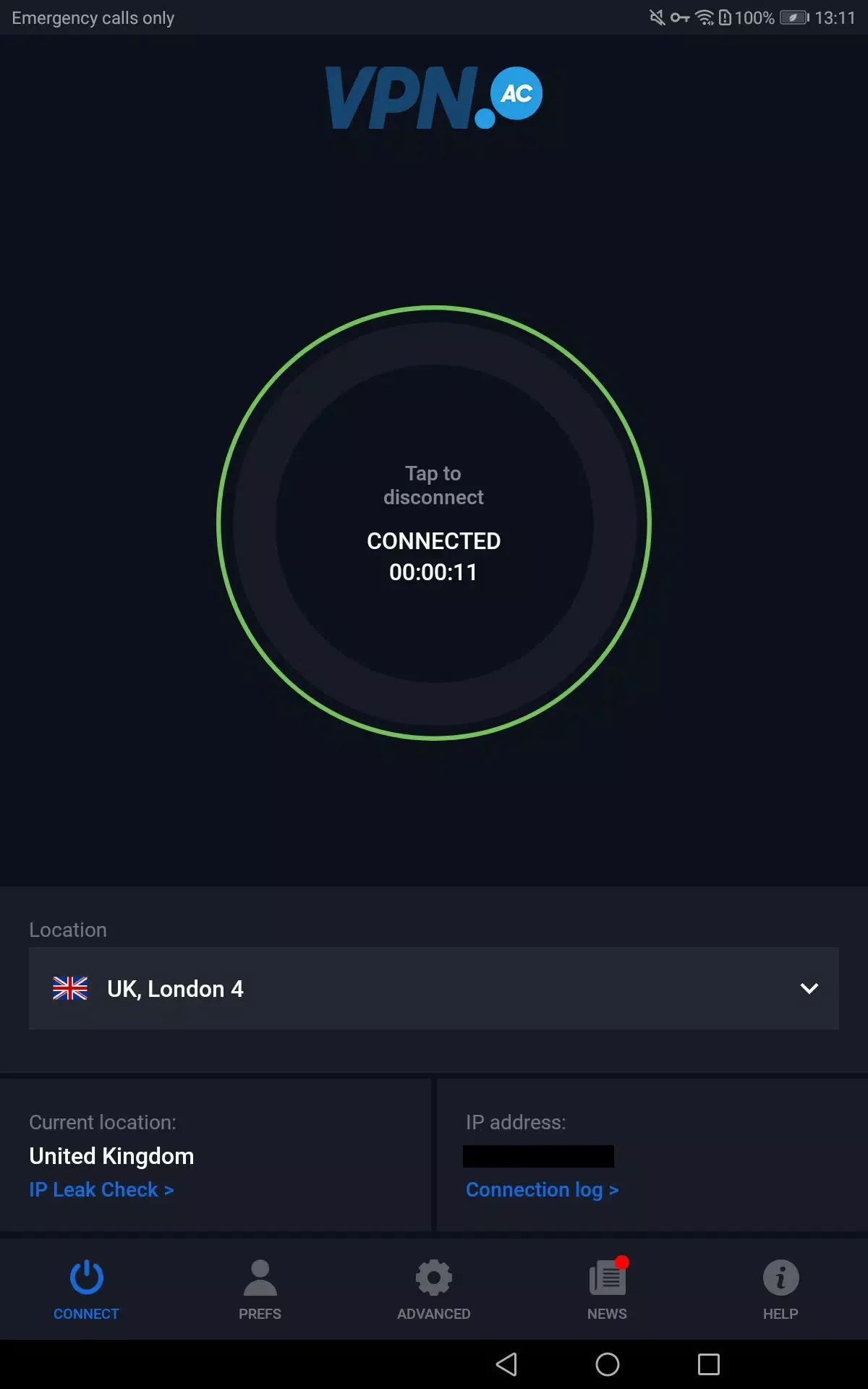Screen dimensions: 868x1389
Task: Tap the system back button
Action: [x=506, y=1364]
